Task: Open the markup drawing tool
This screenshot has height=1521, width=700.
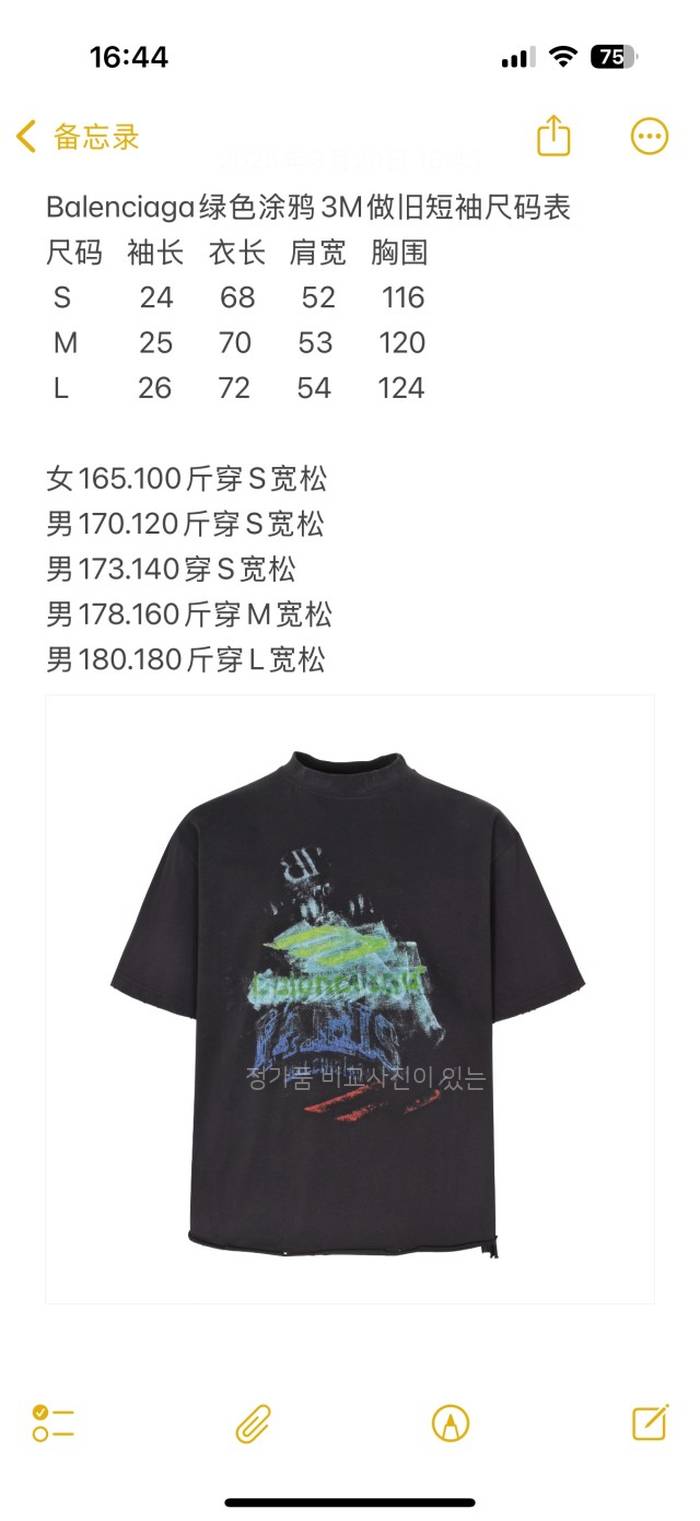Action: (x=450, y=1422)
